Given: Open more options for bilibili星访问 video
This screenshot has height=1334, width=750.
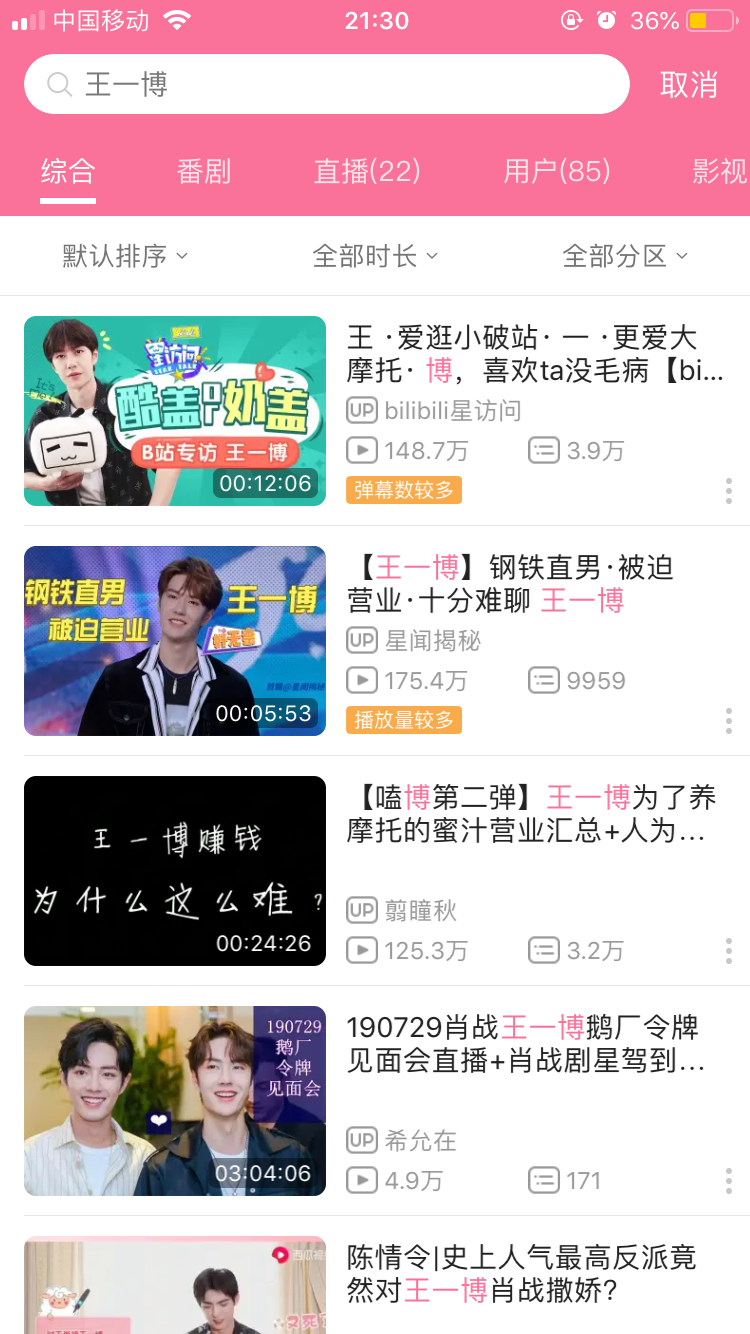Looking at the screenshot, I should 728,491.
